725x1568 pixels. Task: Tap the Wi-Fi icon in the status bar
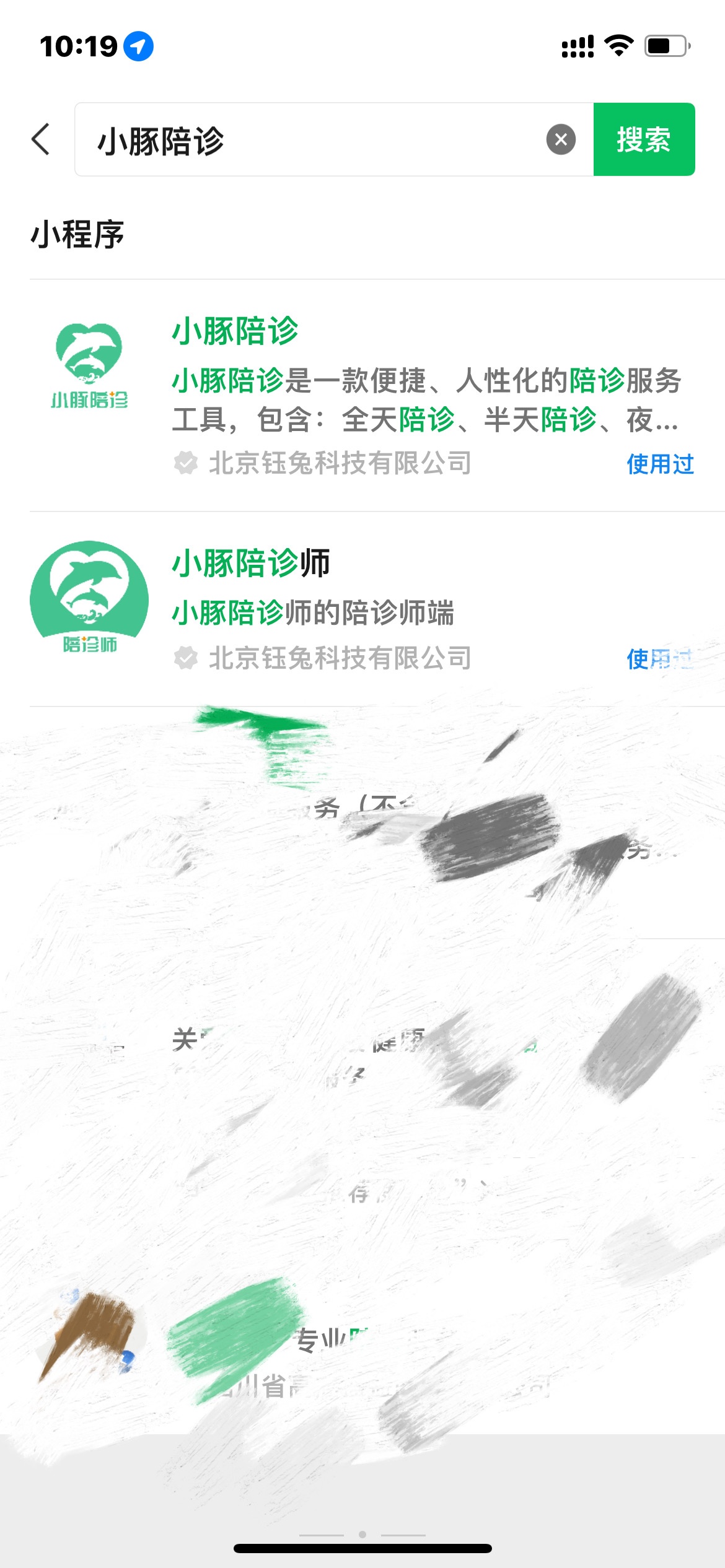[x=619, y=46]
